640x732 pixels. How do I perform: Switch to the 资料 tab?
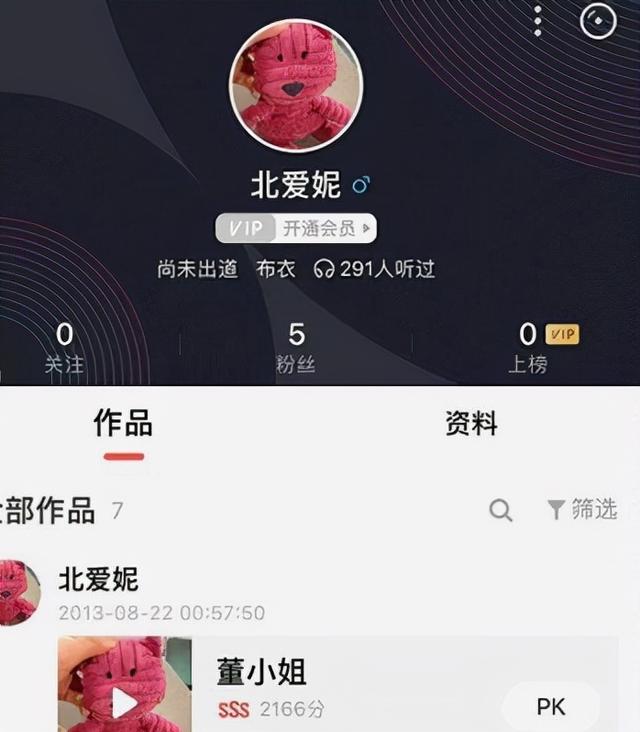coord(471,424)
